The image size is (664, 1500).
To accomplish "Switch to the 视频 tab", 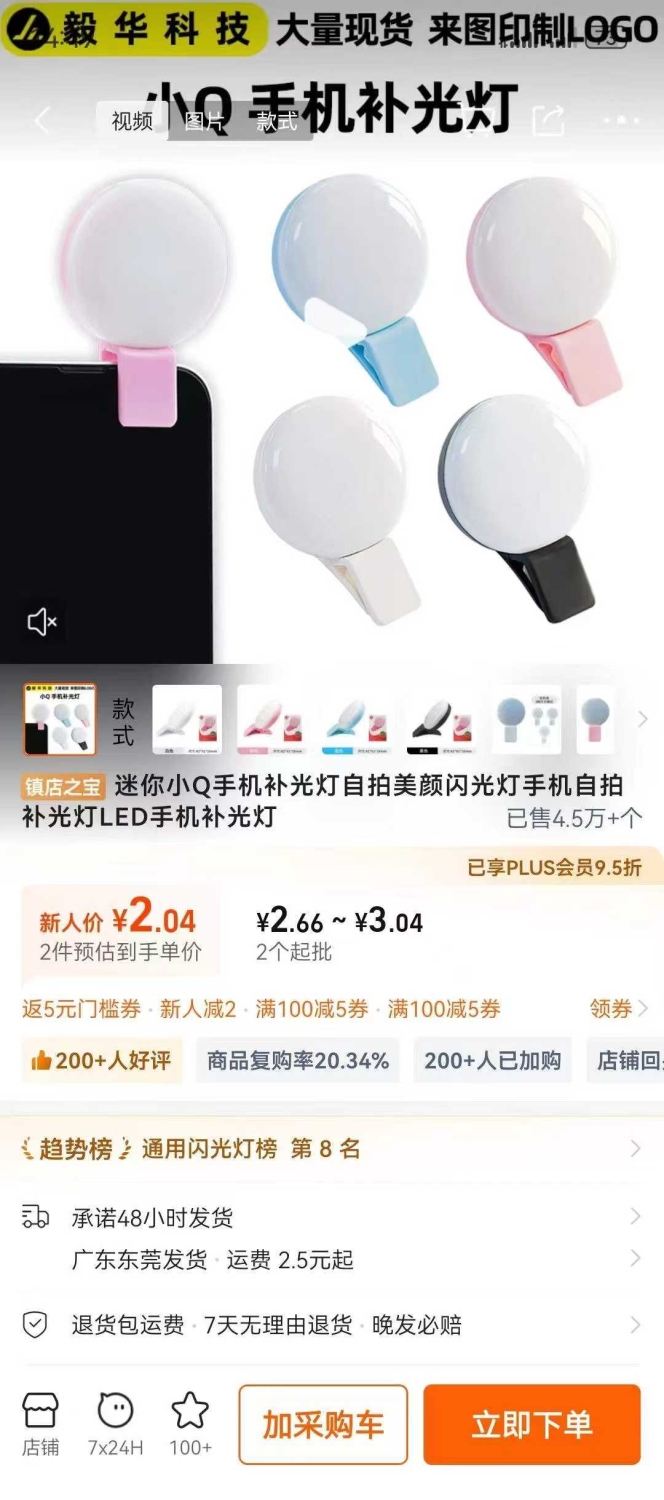I will click(x=132, y=122).
